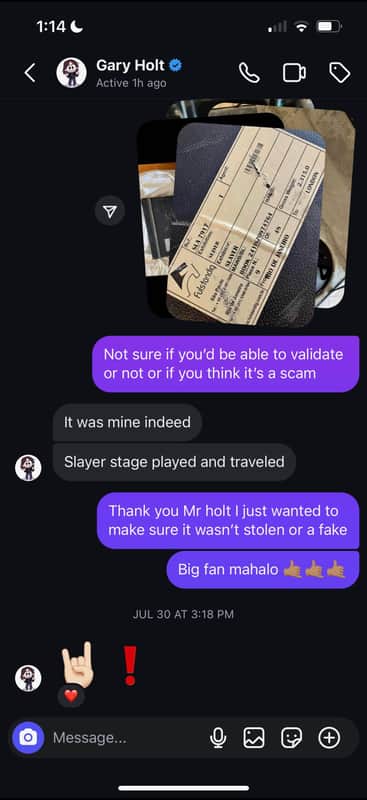Open the label tag icon

tap(339, 73)
